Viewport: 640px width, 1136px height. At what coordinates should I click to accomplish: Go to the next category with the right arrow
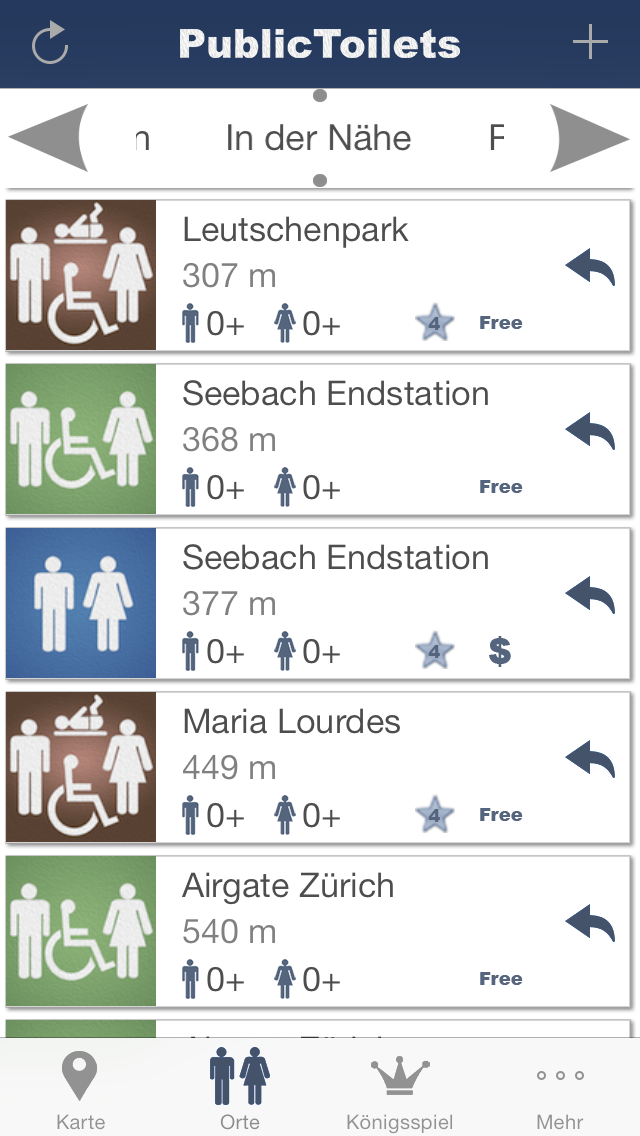tap(589, 138)
